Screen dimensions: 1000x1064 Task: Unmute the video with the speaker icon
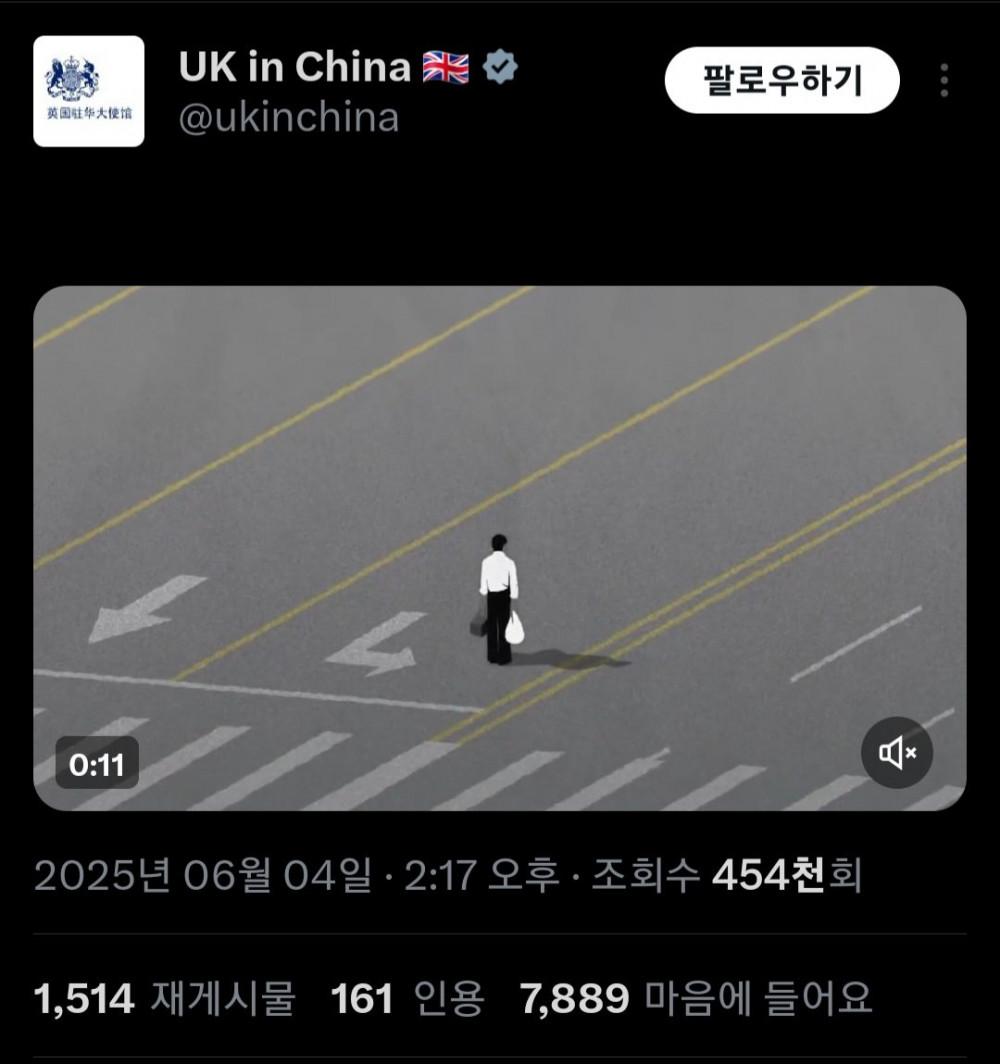tap(897, 752)
